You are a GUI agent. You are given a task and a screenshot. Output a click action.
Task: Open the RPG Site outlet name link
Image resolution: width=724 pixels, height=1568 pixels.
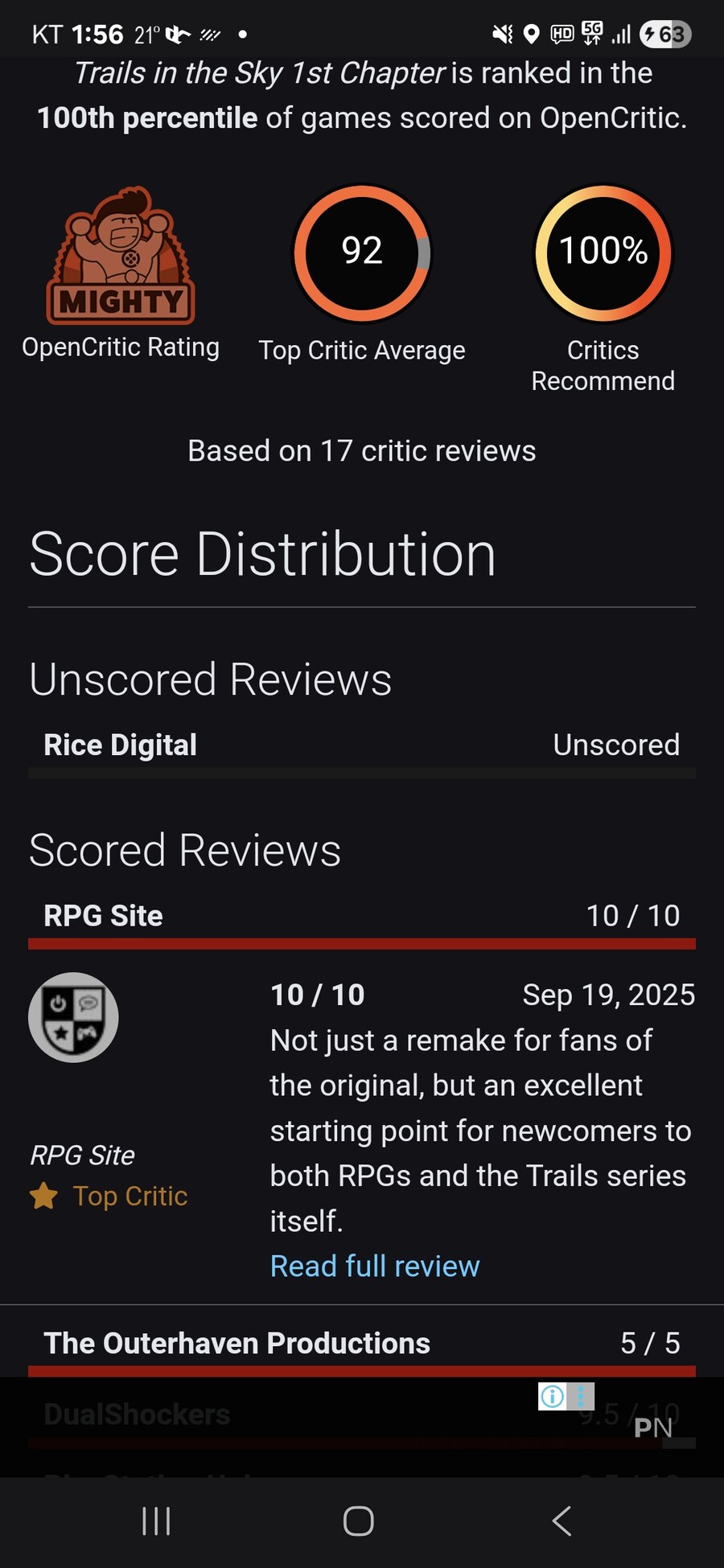pos(82,1155)
